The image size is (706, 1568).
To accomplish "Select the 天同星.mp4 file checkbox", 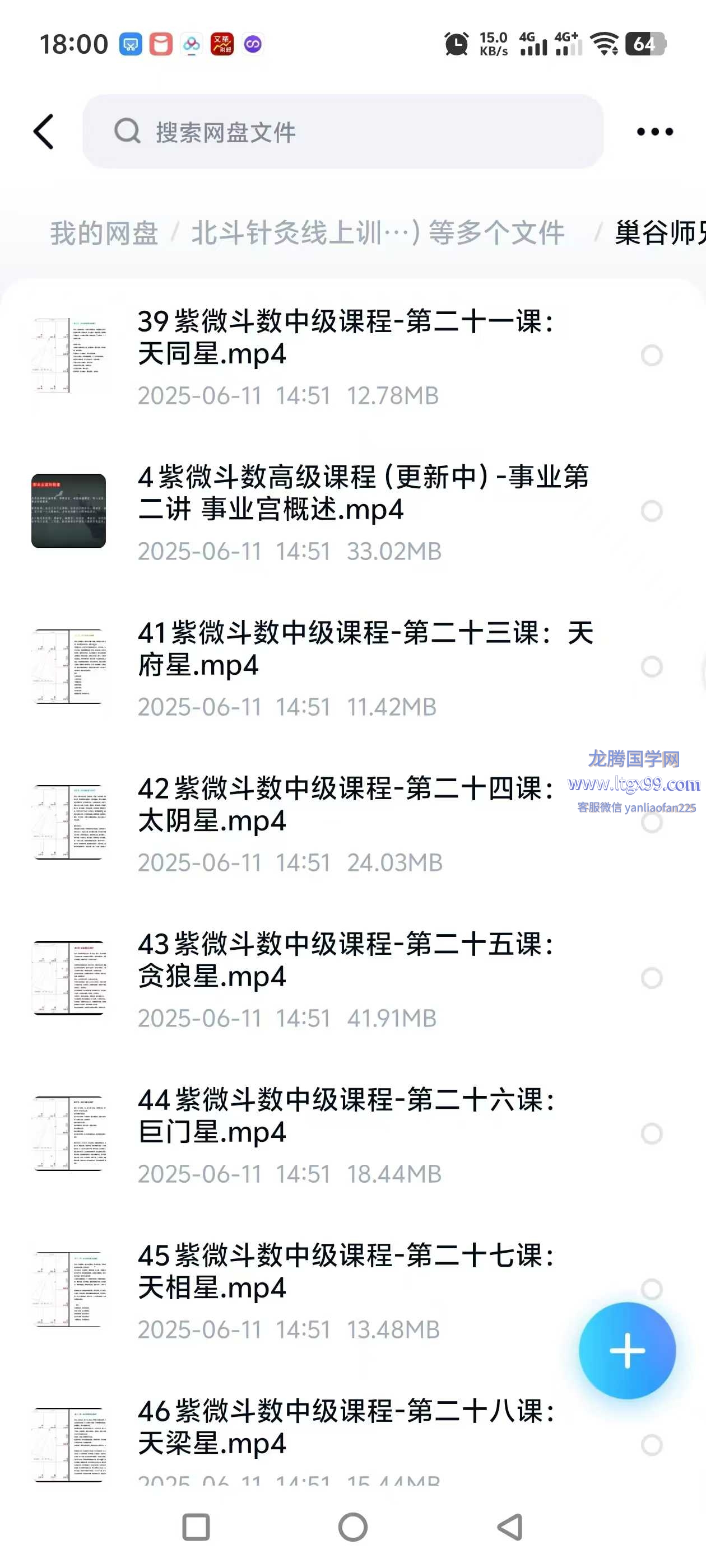I will click(651, 356).
